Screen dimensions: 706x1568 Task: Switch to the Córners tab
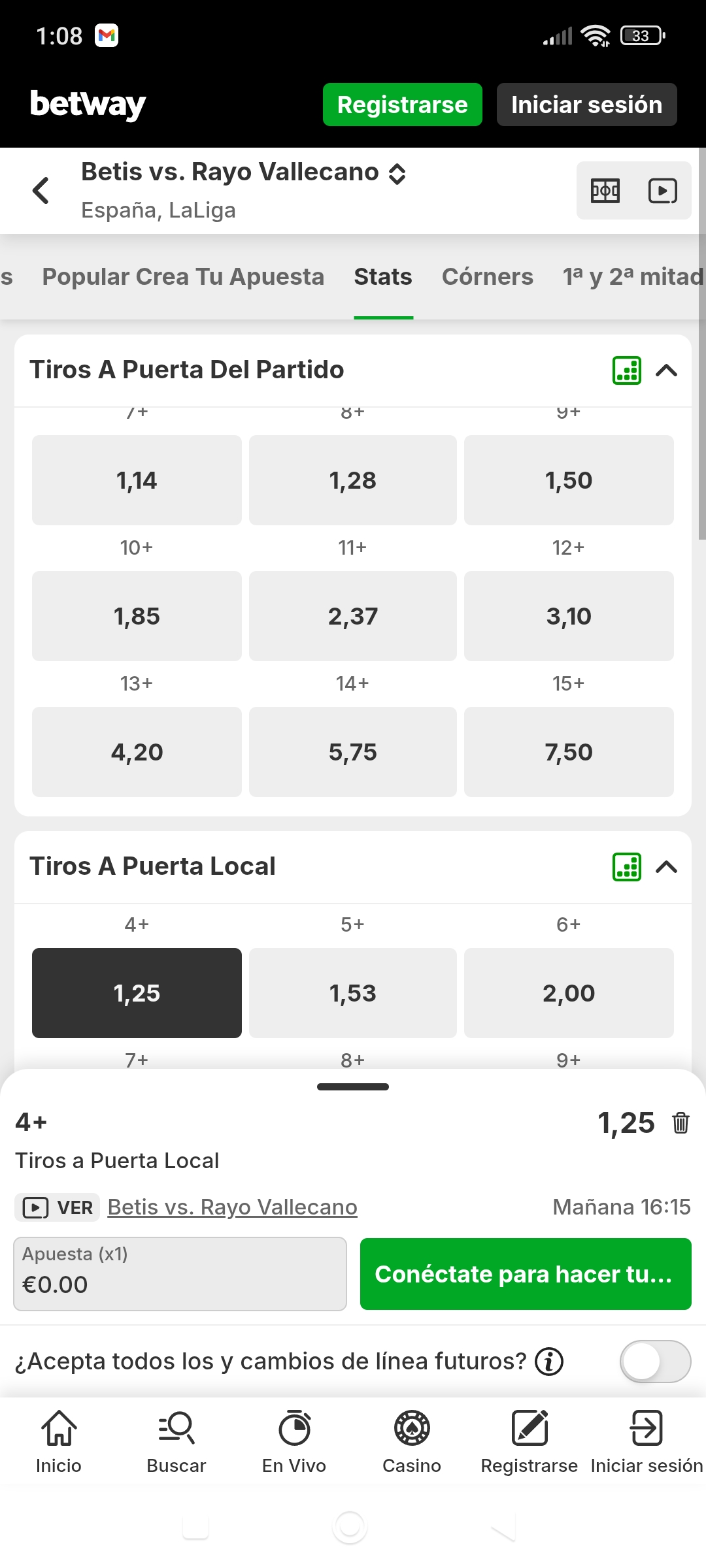tap(487, 277)
